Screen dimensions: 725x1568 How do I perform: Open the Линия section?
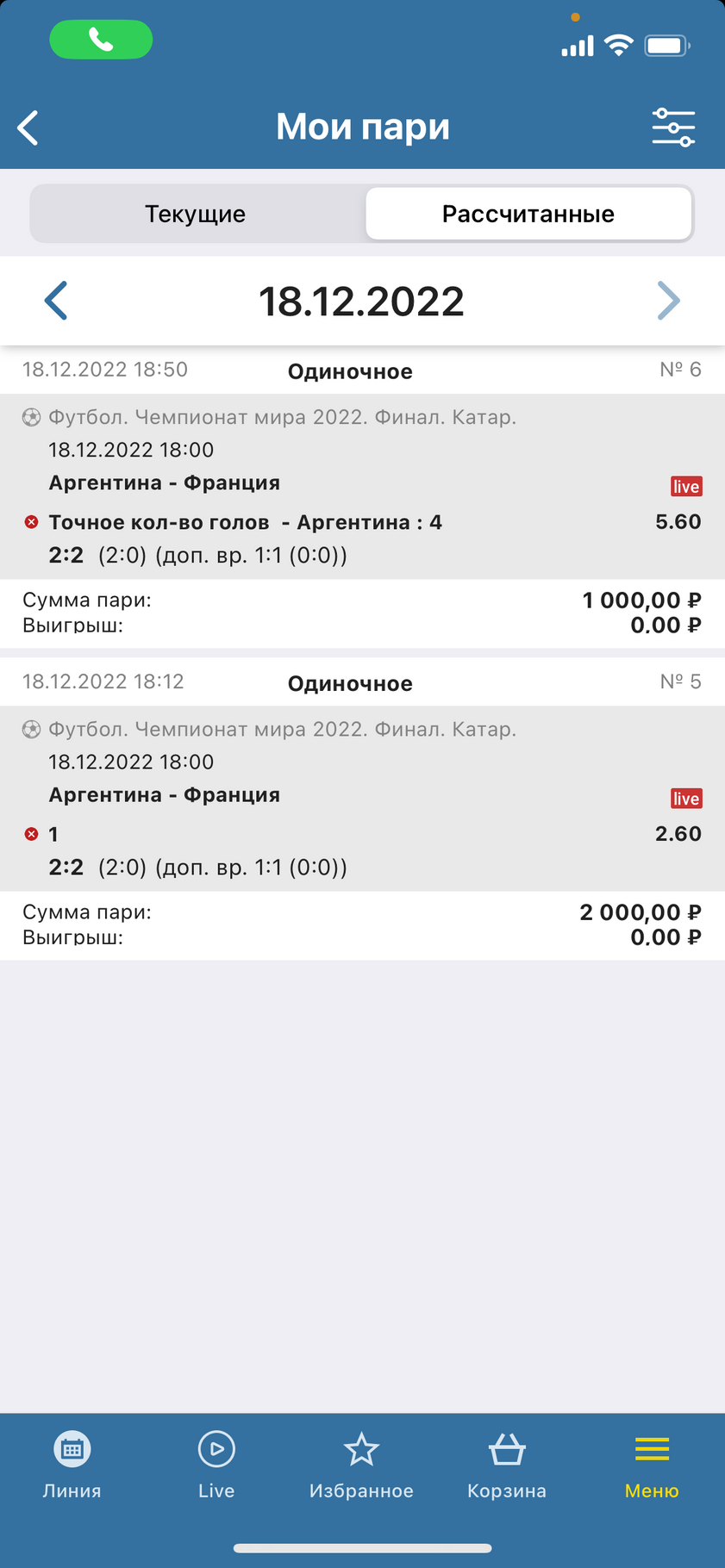tap(72, 1465)
